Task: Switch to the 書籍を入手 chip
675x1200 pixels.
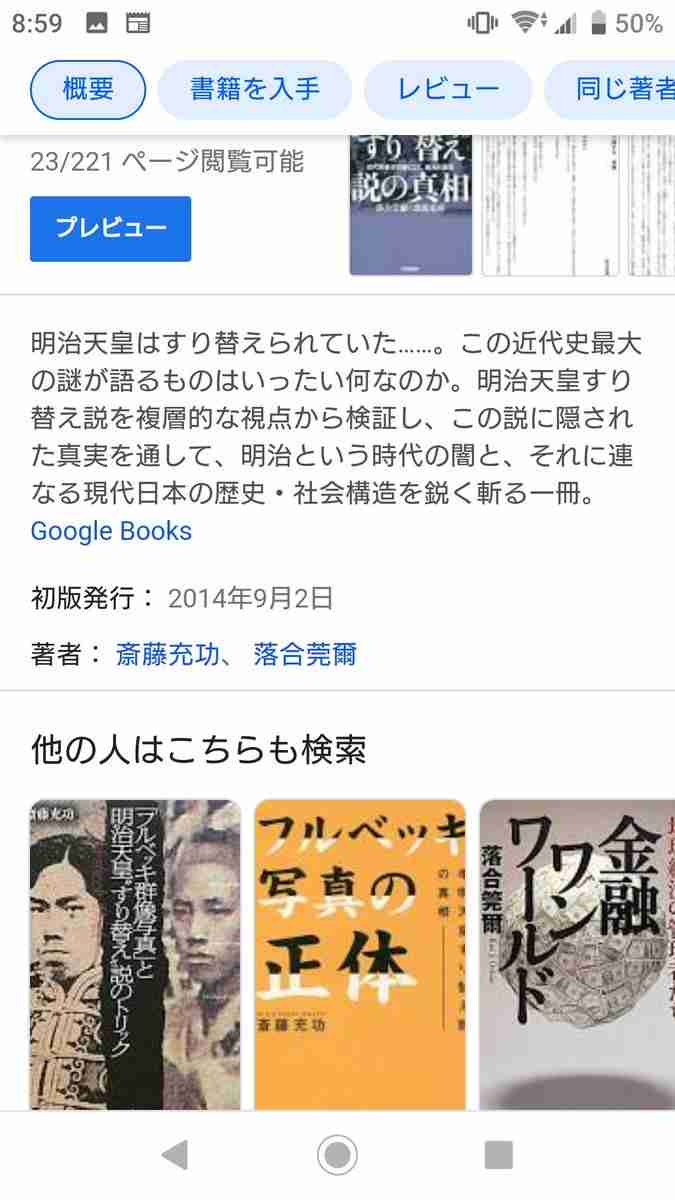Action: (255, 90)
